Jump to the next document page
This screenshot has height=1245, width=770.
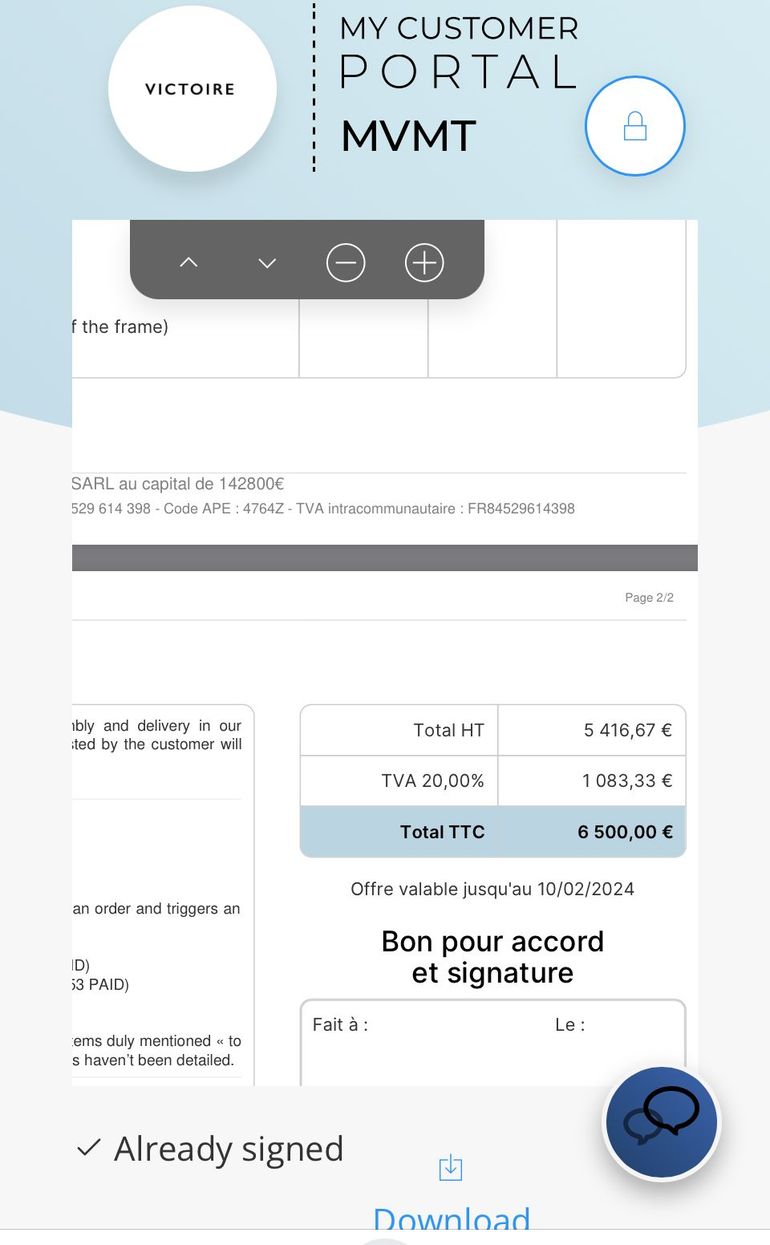(267, 263)
